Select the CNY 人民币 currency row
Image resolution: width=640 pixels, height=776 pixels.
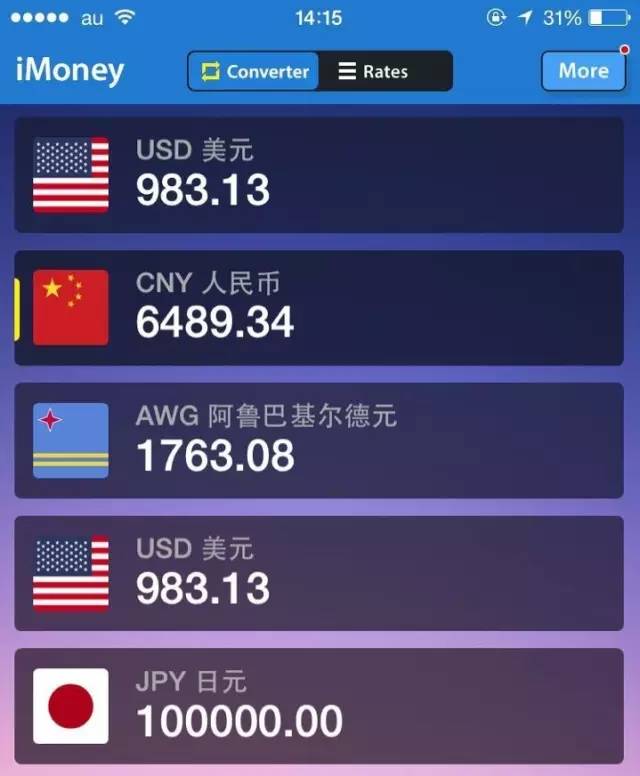click(318, 307)
